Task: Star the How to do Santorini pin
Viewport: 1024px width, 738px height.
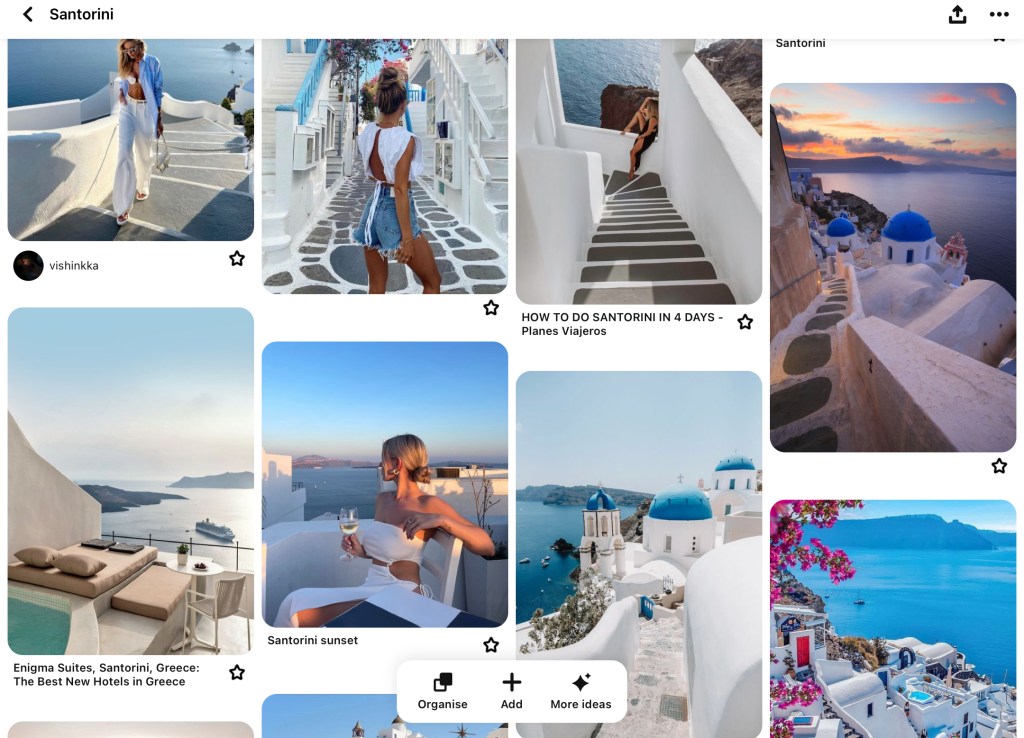Action: (x=745, y=322)
